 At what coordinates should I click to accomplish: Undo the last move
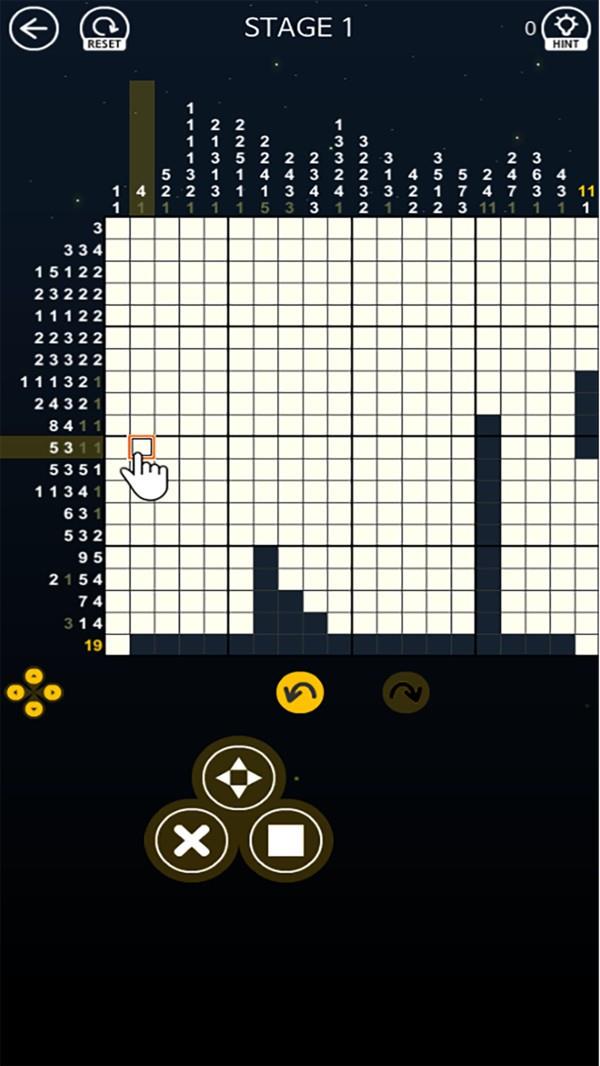coord(300,692)
